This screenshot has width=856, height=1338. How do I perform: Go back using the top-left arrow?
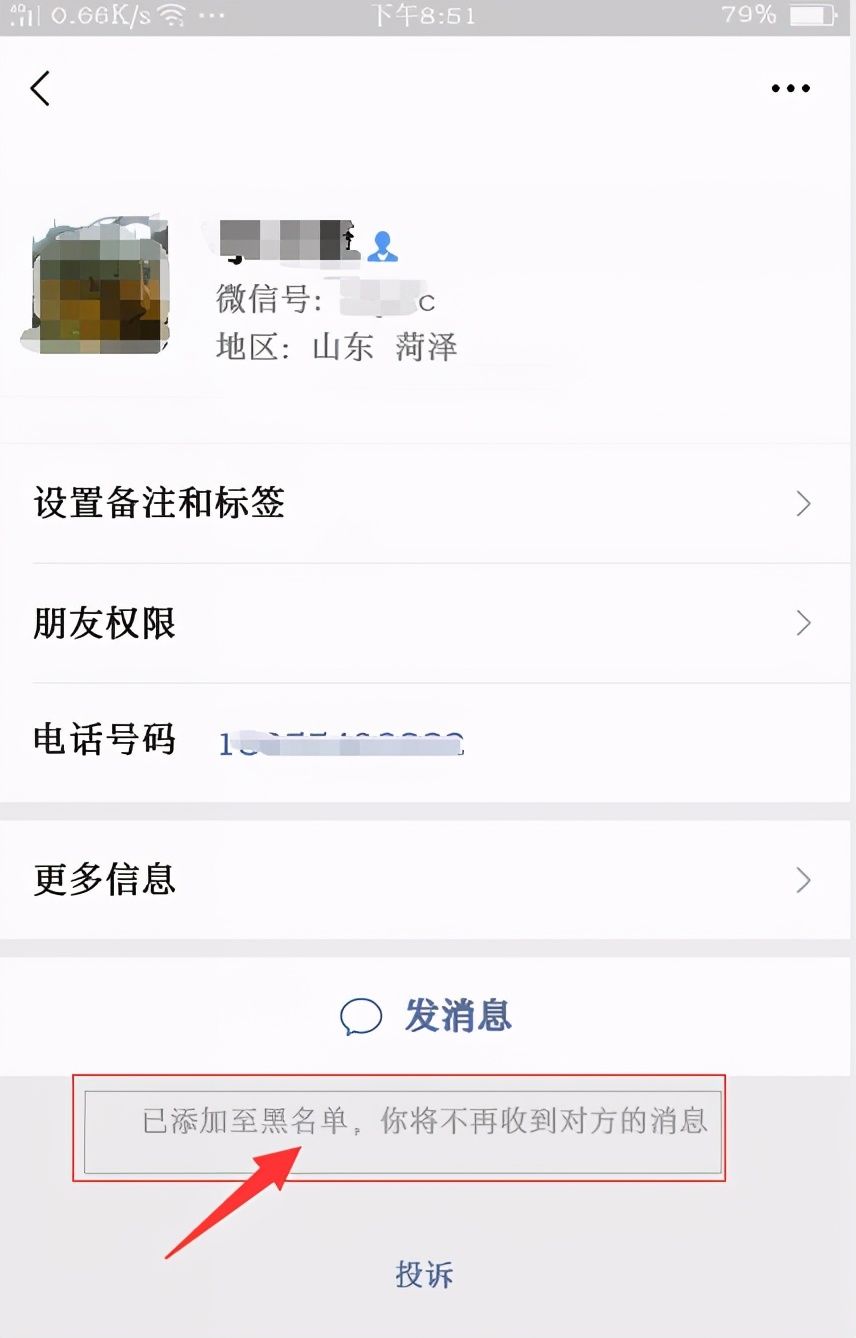40,89
